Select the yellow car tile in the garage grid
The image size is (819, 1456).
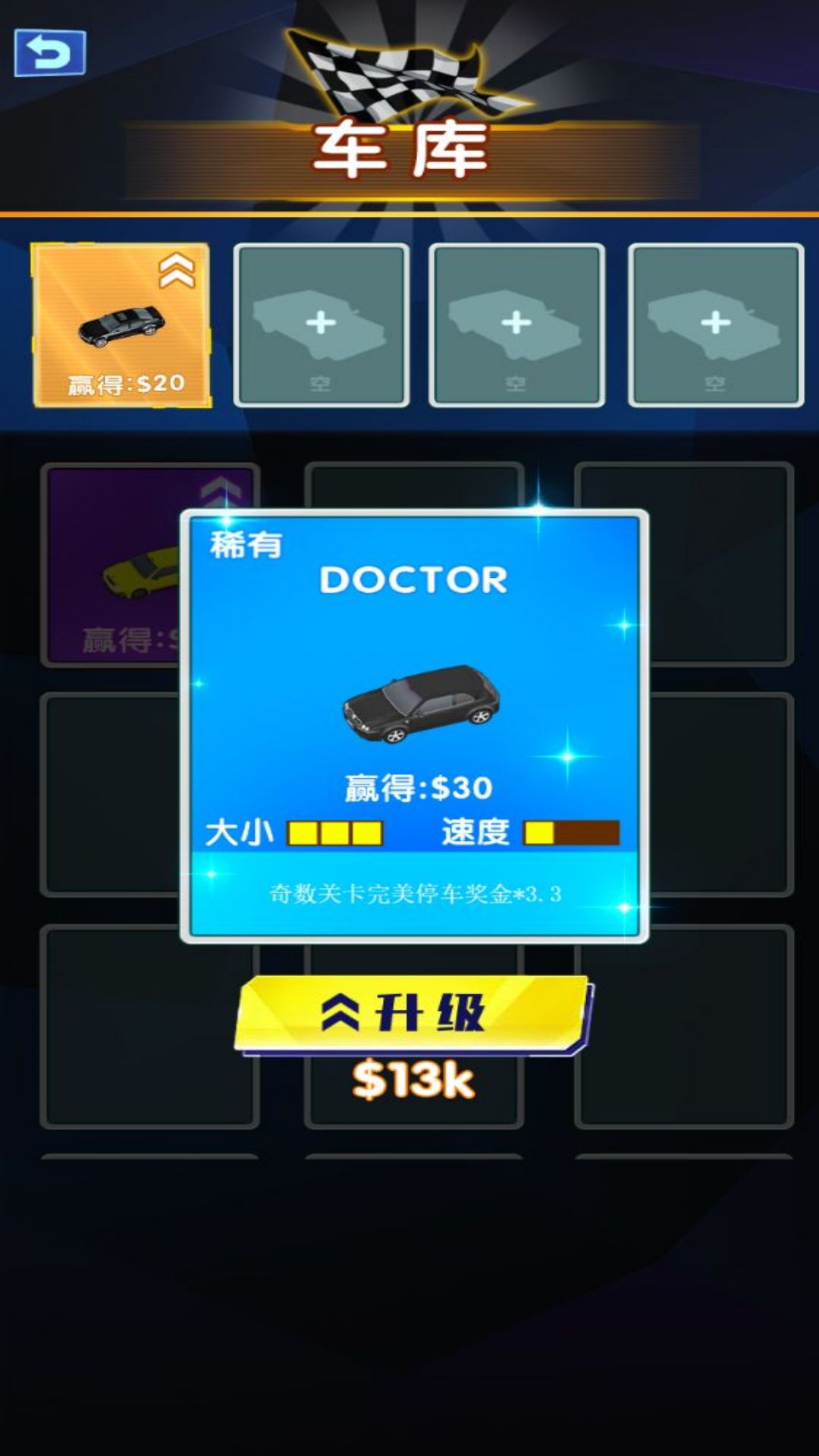click(x=114, y=565)
